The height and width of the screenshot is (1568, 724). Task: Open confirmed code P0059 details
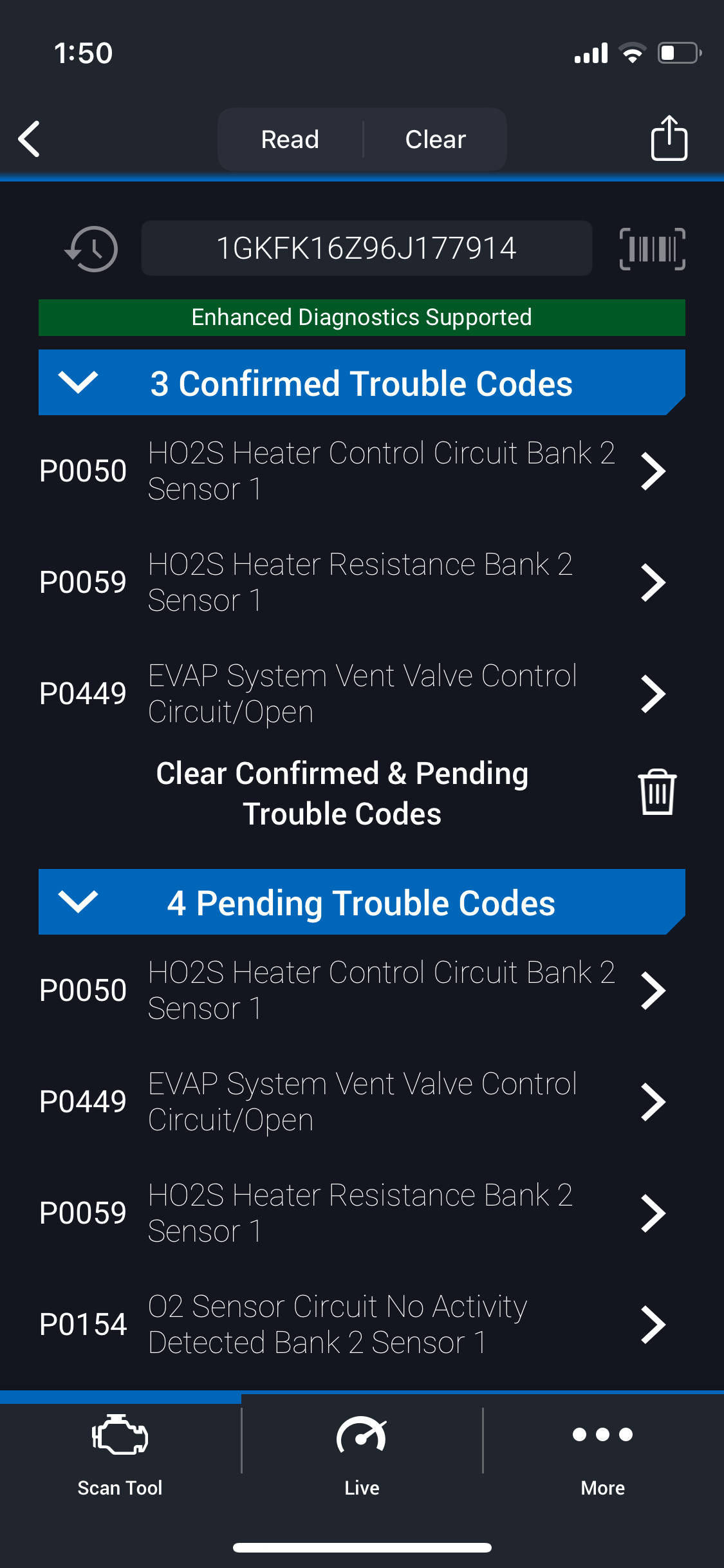[351, 583]
